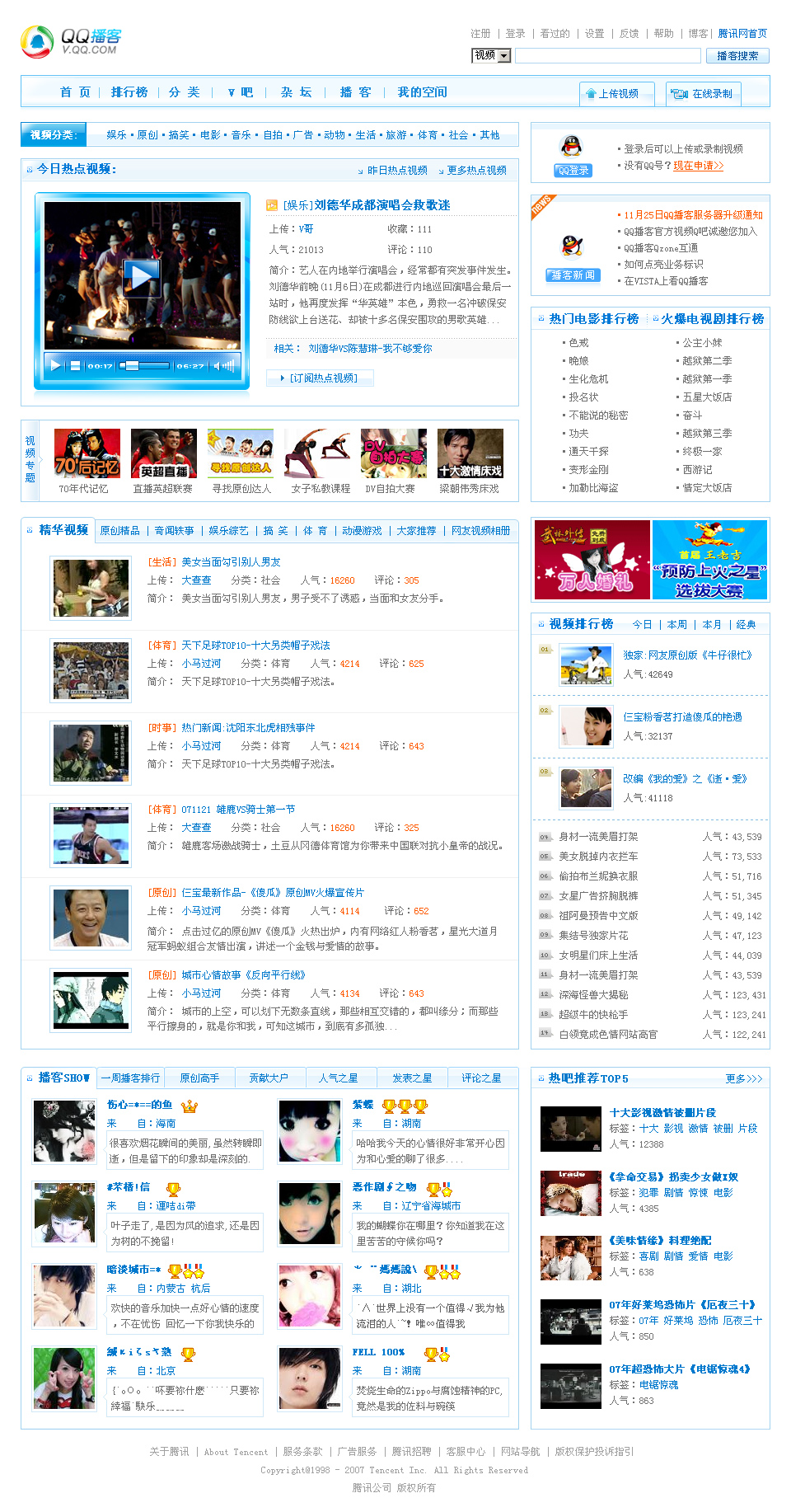Open 更多 link in 热吧推荐 TOP5
791x1512 pixels.
click(743, 1078)
